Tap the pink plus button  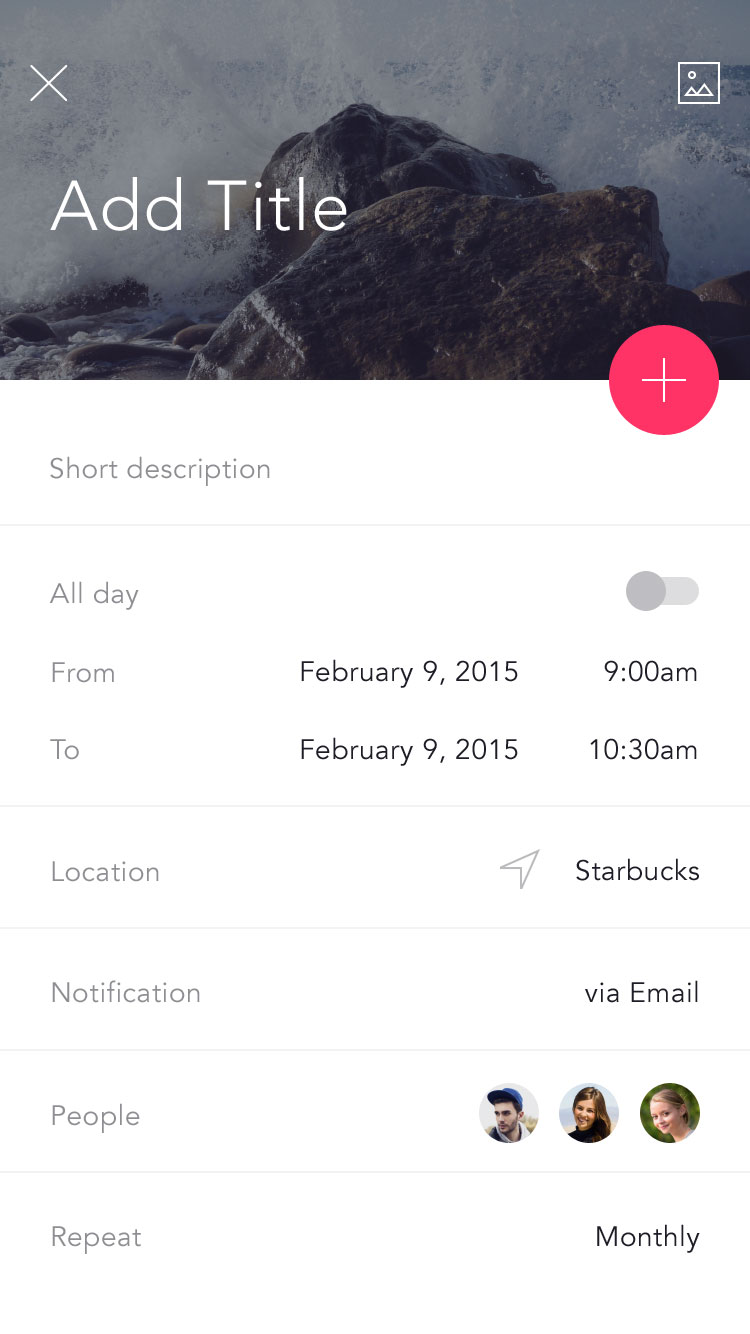(x=663, y=380)
